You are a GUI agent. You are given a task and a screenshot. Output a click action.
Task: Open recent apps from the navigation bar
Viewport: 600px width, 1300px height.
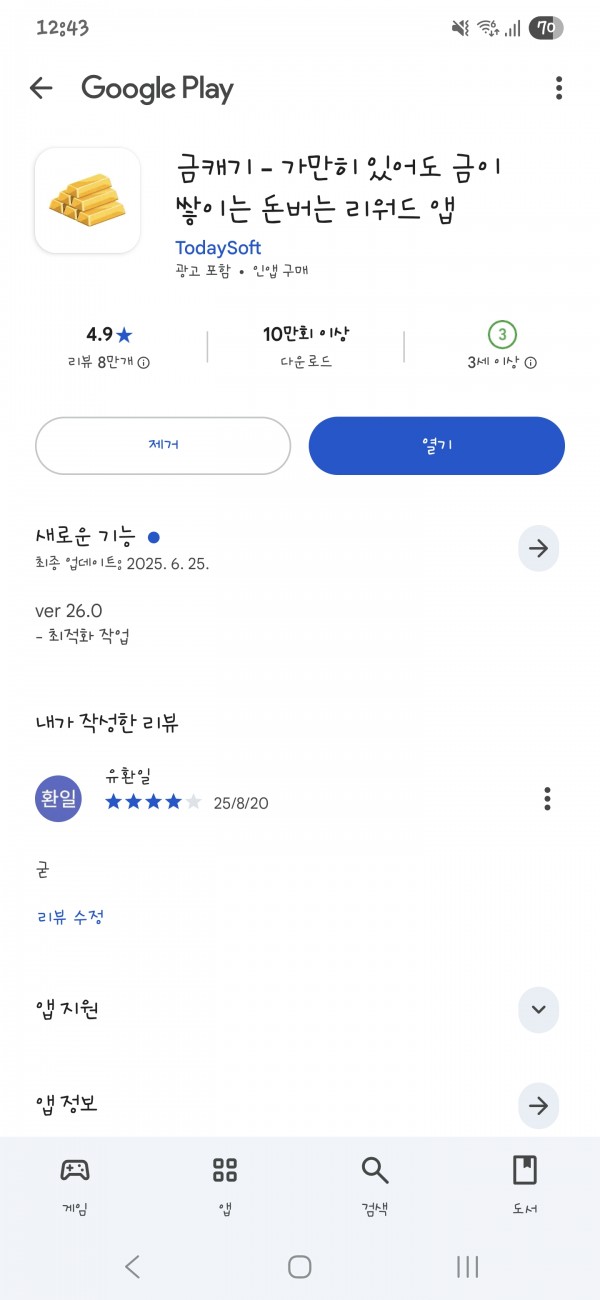tap(467, 1267)
